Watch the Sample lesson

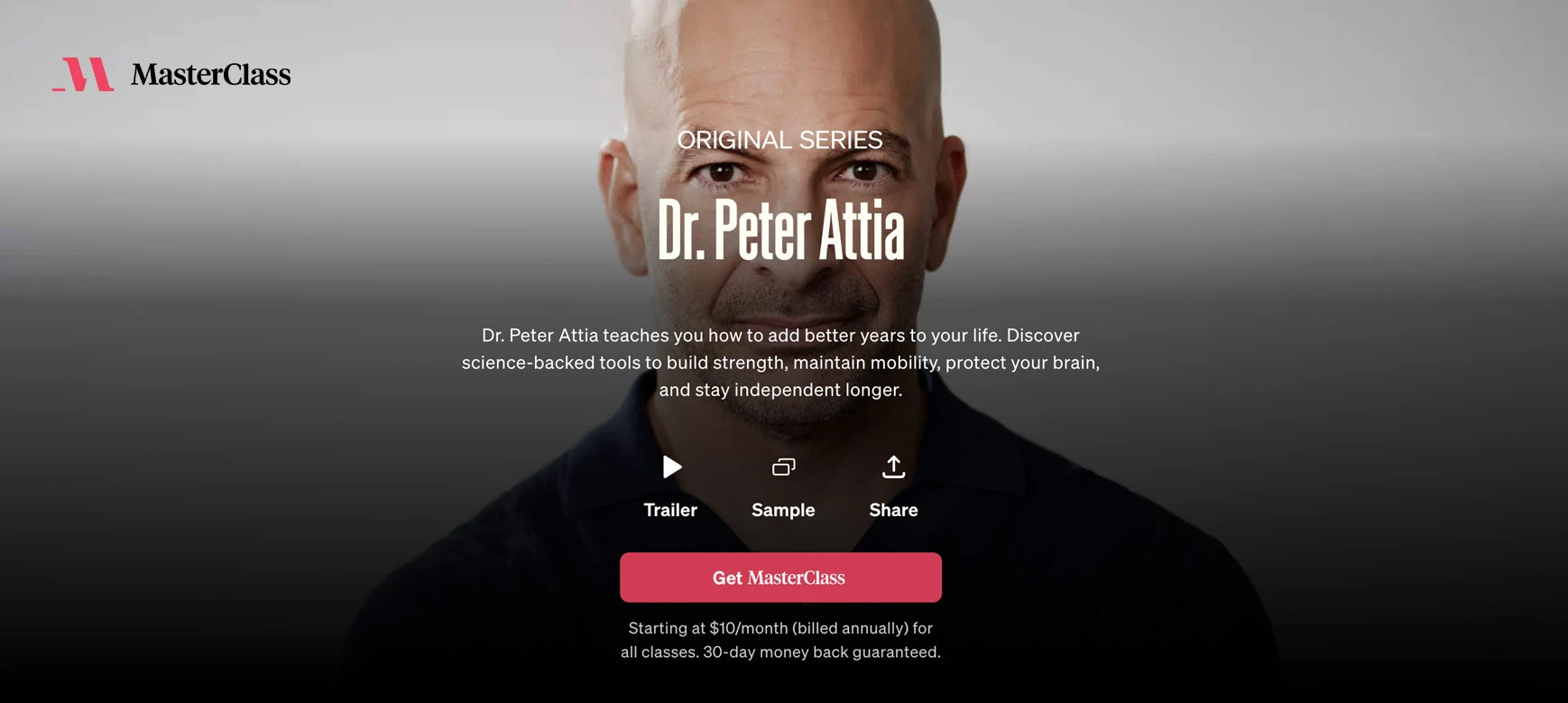pyautogui.click(x=783, y=486)
